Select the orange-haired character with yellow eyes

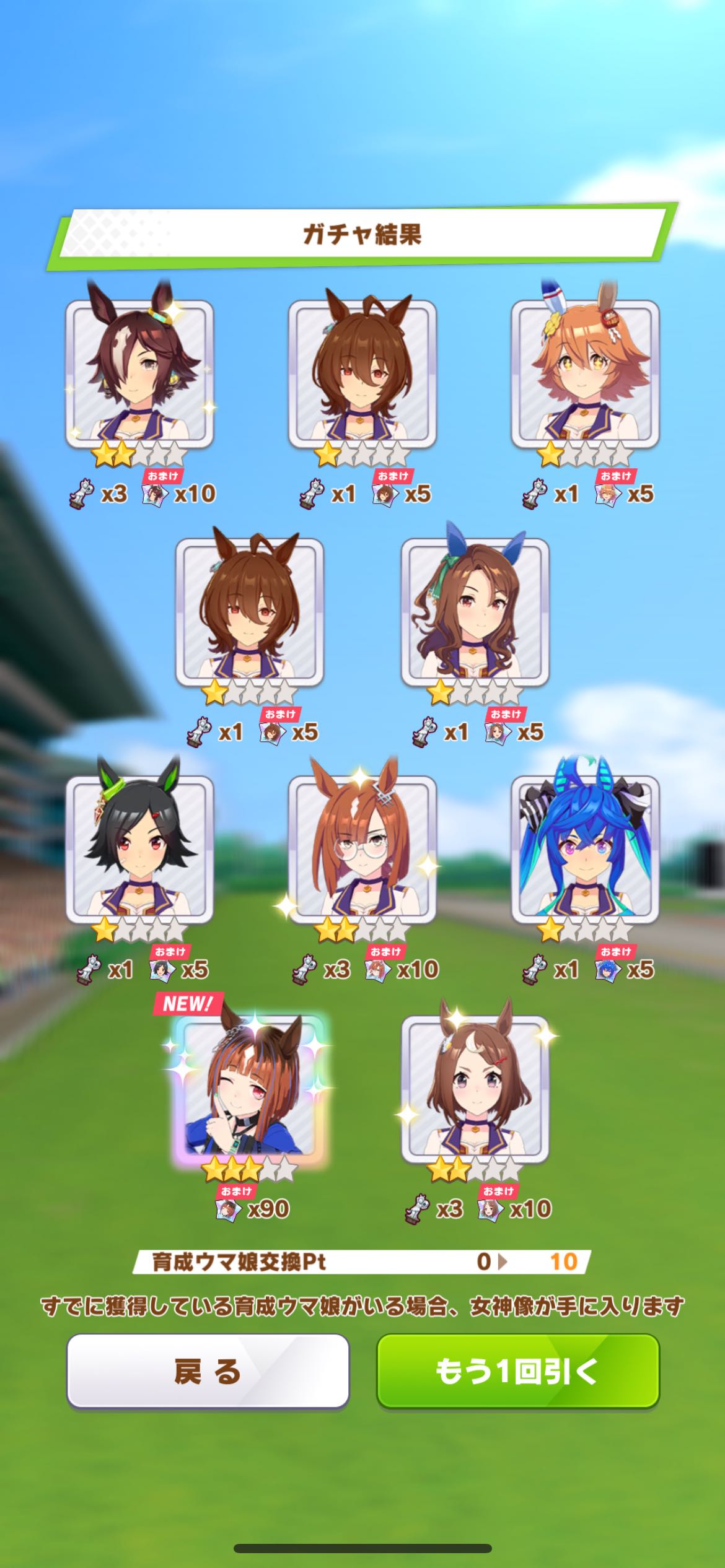coord(585,373)
